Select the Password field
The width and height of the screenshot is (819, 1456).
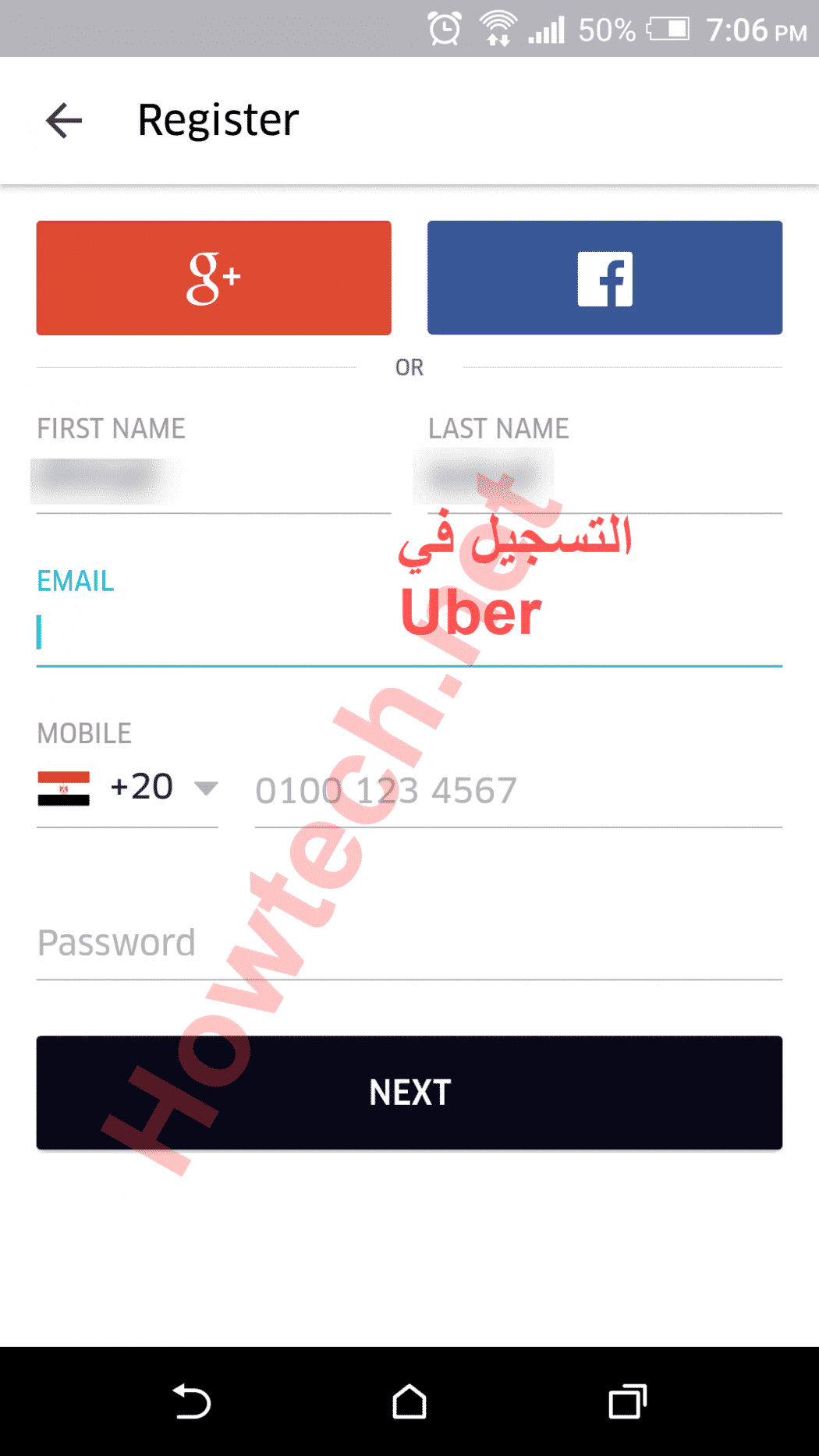point(409,943)
